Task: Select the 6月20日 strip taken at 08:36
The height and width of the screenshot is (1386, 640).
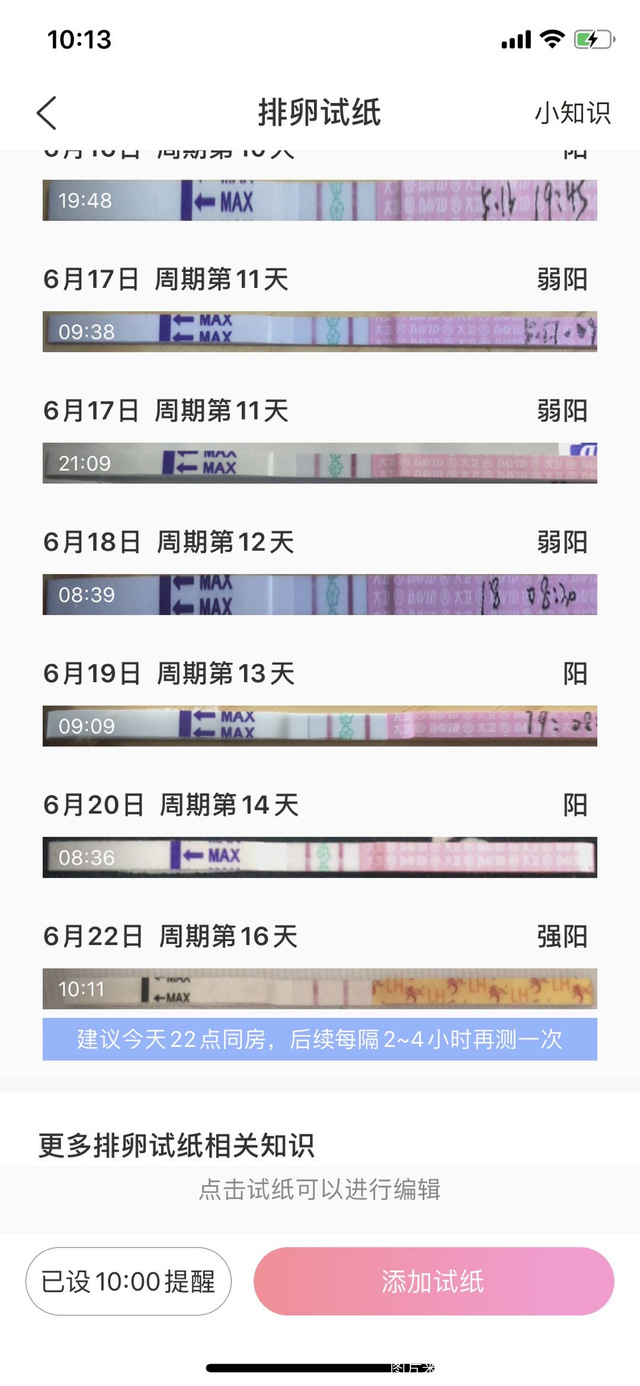Action: 319,857
